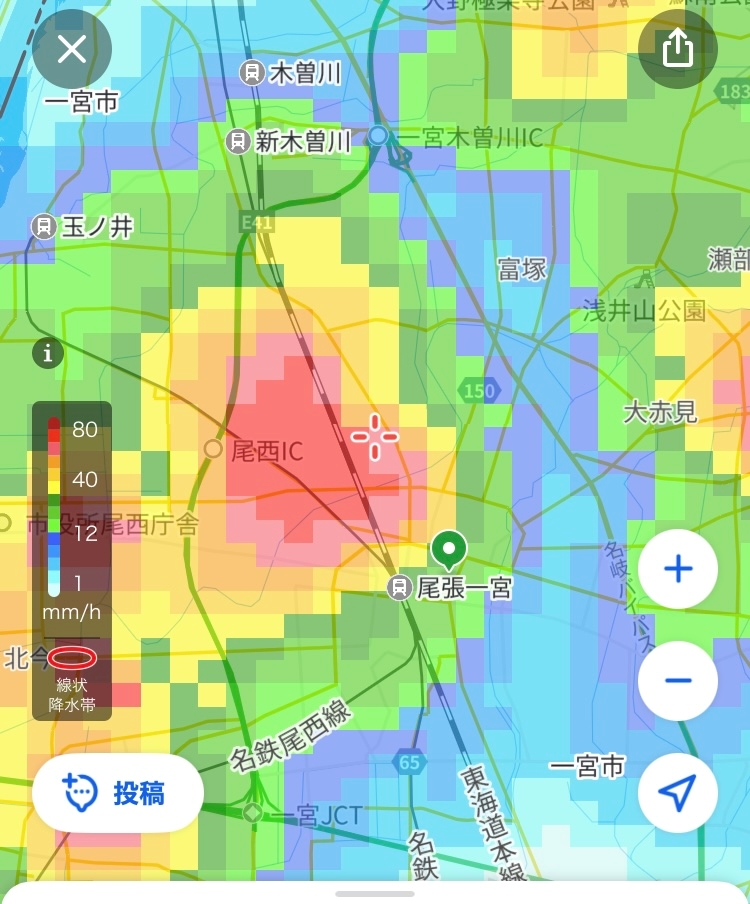Close the rain radar map
The width and height of the screenshot is (750, 904).
71,49
